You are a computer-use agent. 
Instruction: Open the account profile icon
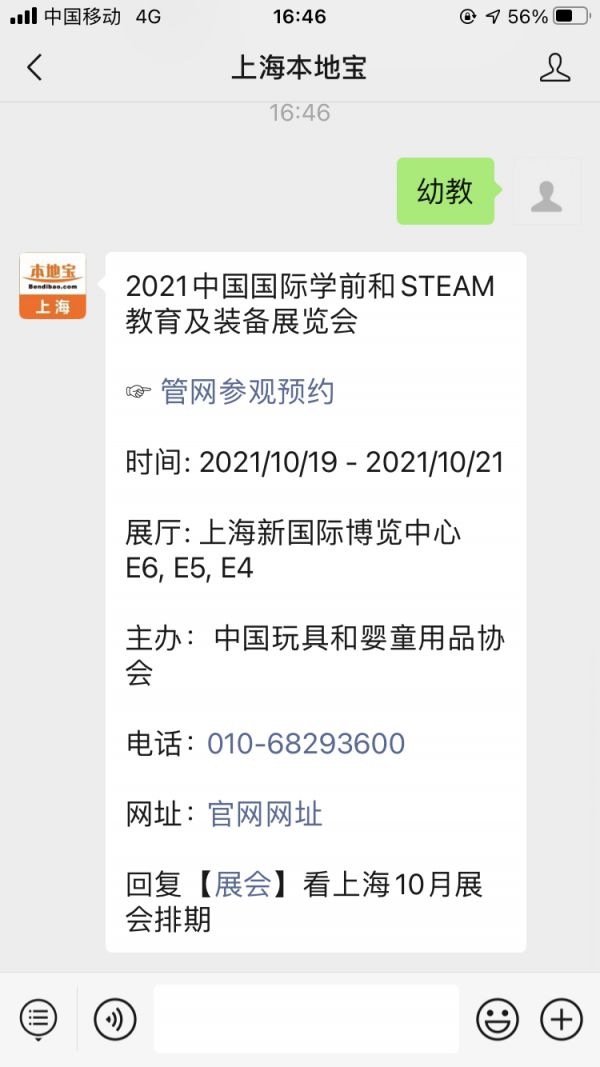(x=555, y=67)
